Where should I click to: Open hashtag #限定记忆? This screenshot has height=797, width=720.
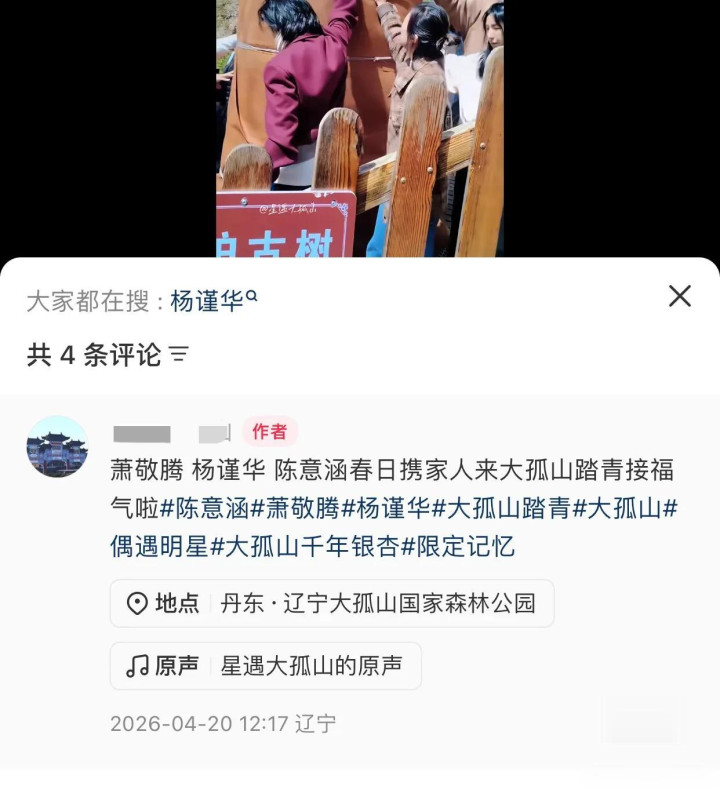pyautogui.click(x=458, y=546)
